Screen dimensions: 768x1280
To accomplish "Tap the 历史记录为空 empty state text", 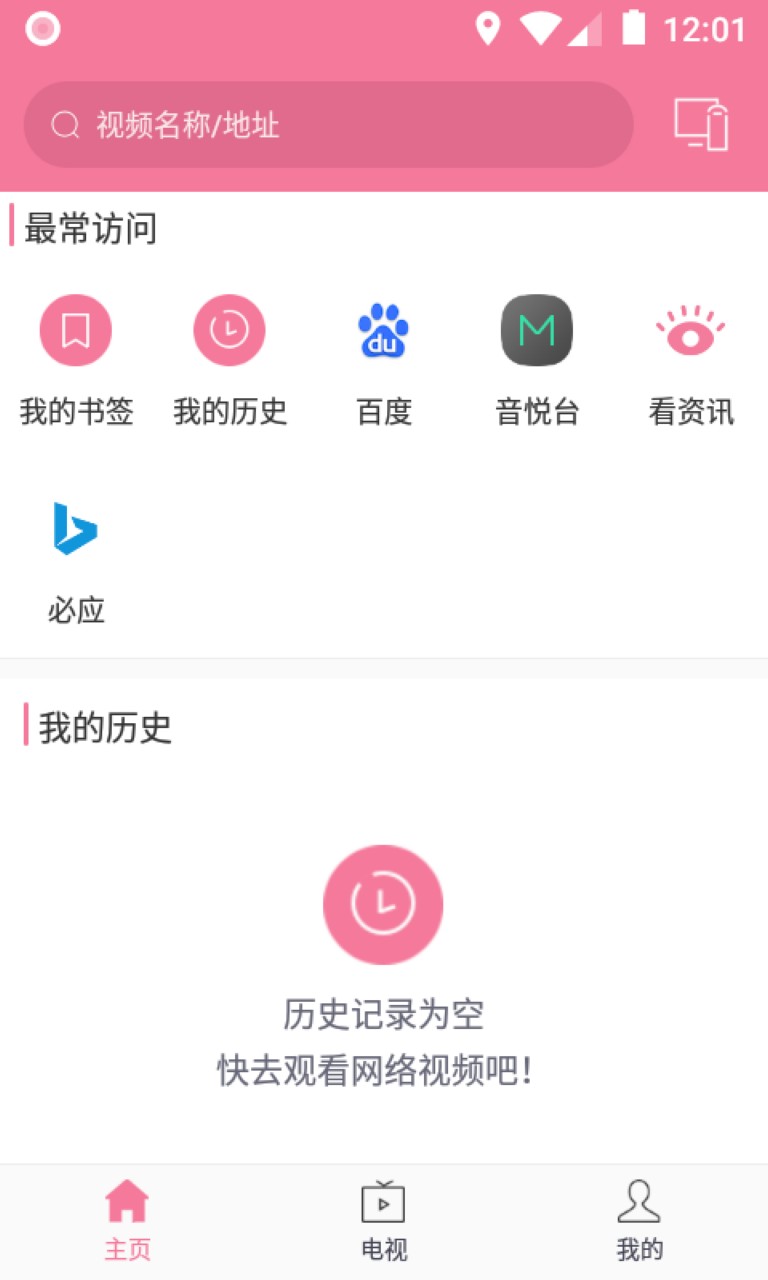I will coord(383,1014).
